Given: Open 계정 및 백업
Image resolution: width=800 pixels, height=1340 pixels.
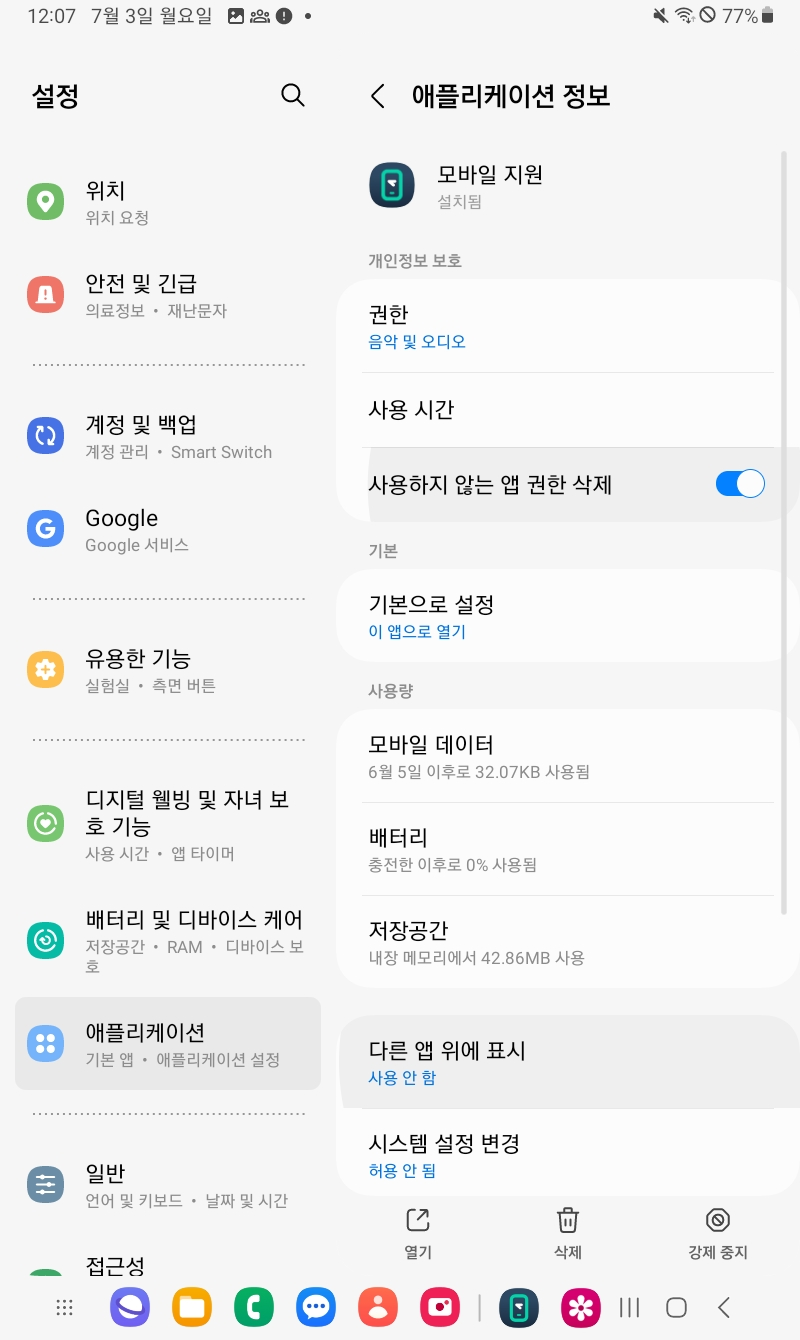Looking at the screenshot, I should (x=167, y=436).
